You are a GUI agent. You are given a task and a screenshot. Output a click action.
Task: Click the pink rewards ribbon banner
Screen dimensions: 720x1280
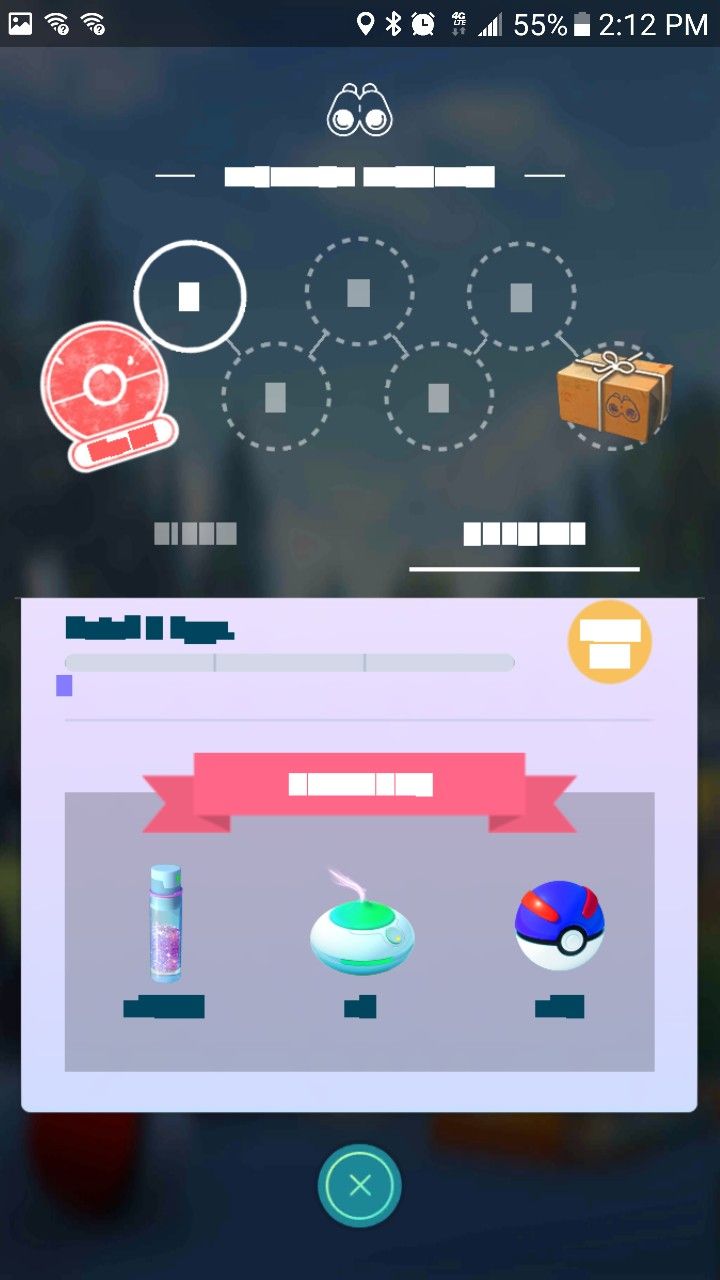coord(360,790)
